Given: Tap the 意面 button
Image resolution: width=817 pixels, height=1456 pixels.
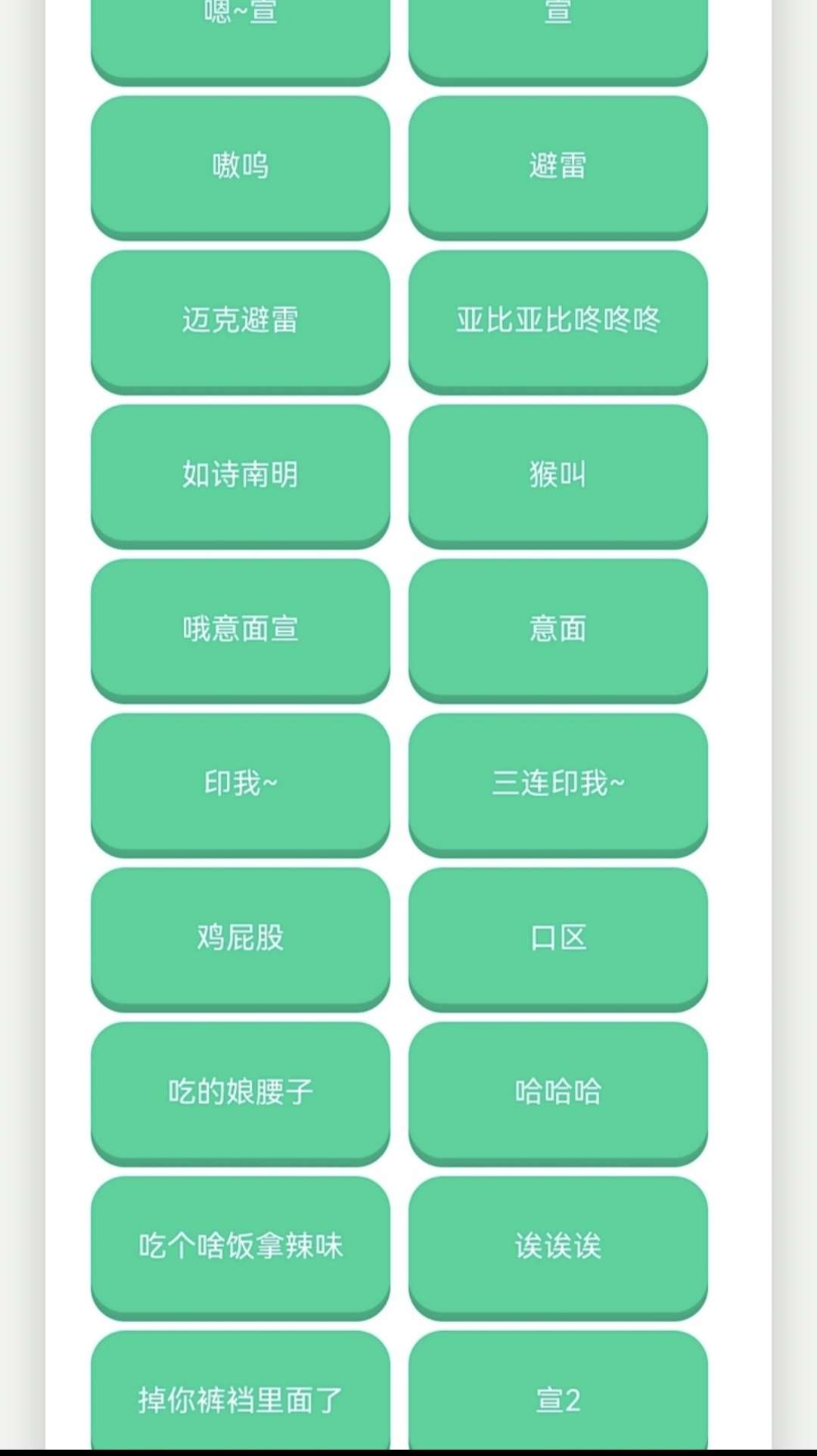Looking at the screenshot, I should (x=558, y=629).
